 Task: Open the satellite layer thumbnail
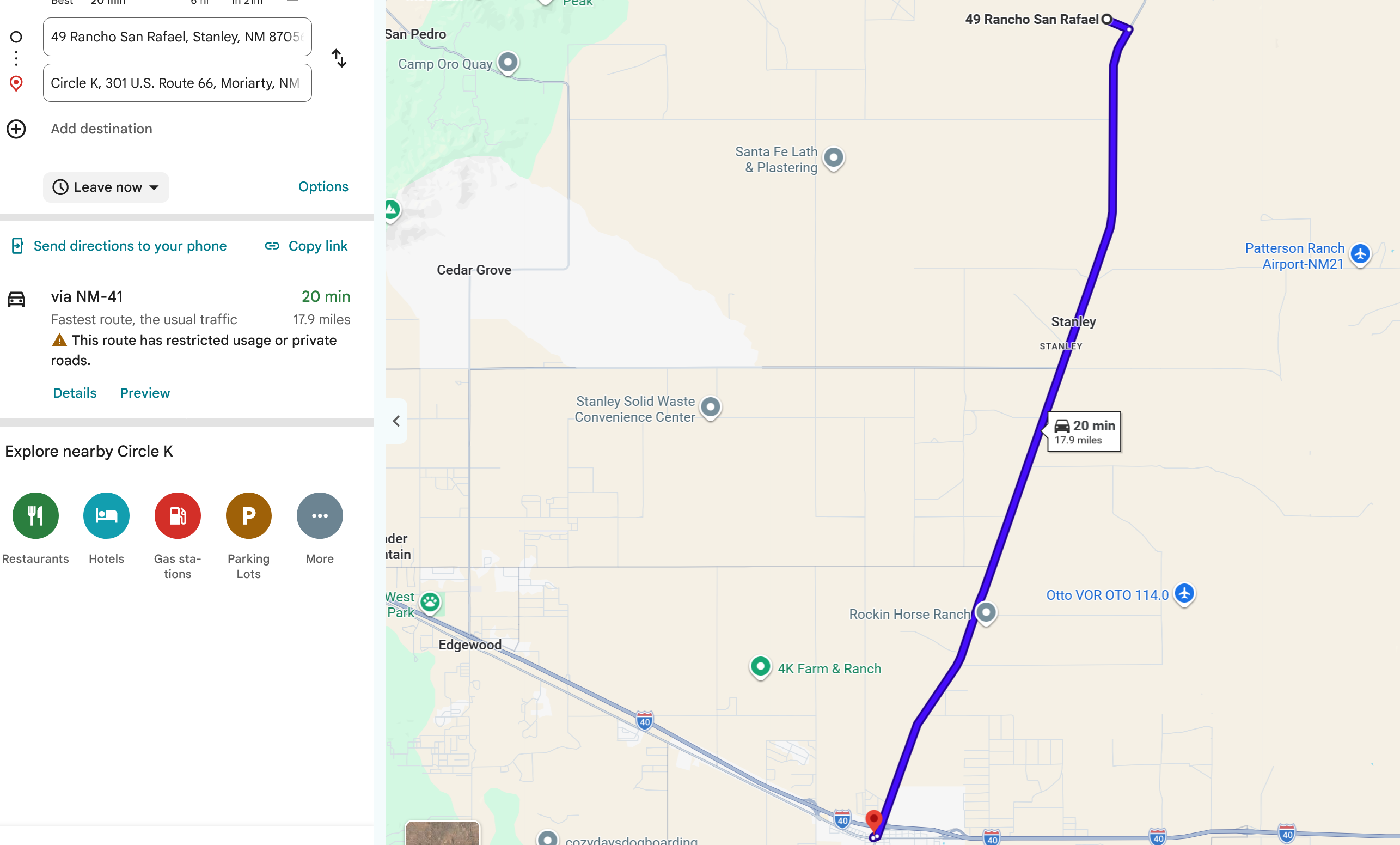(443, 833)
